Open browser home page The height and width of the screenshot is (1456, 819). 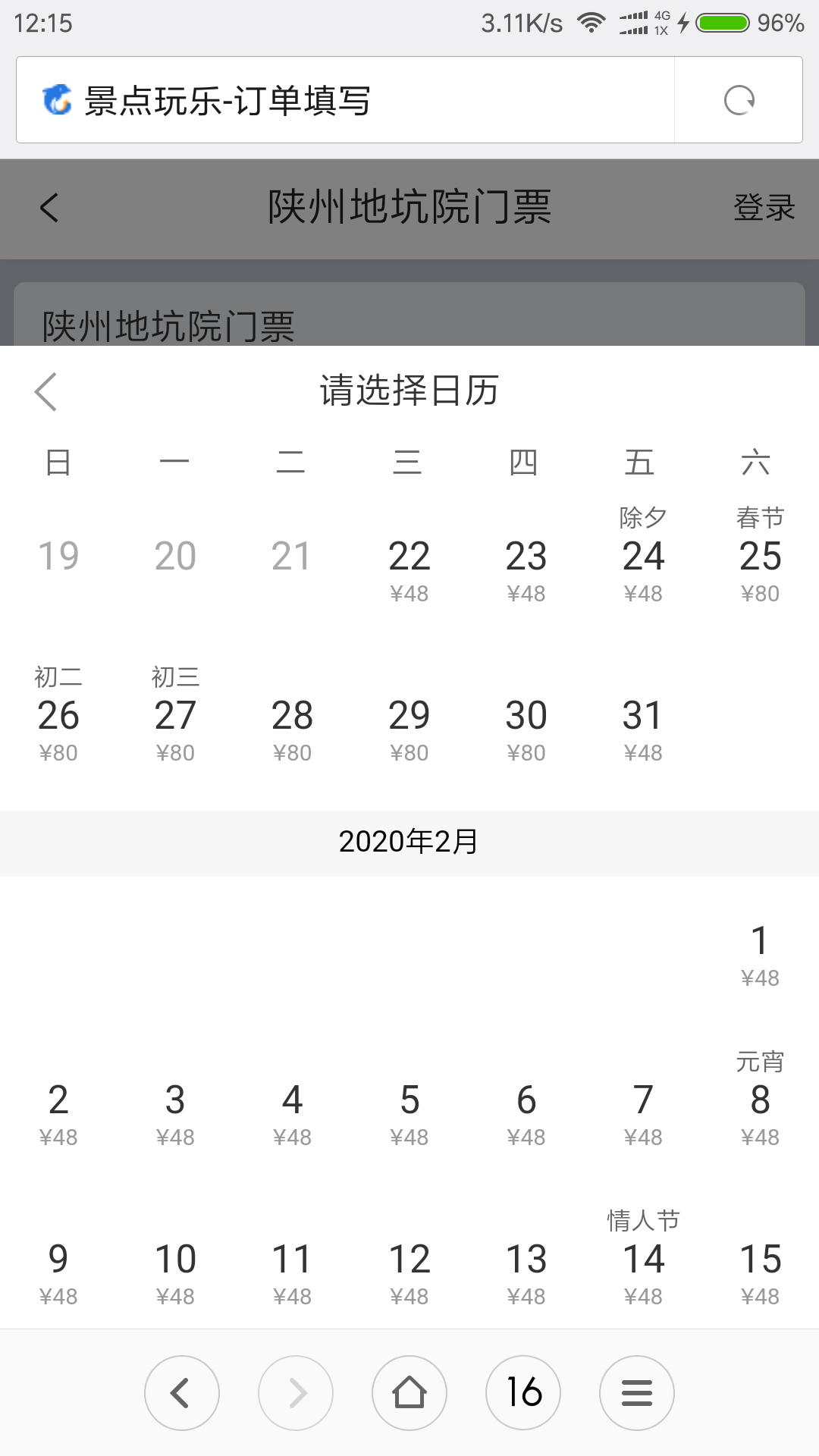point(409,1393)
